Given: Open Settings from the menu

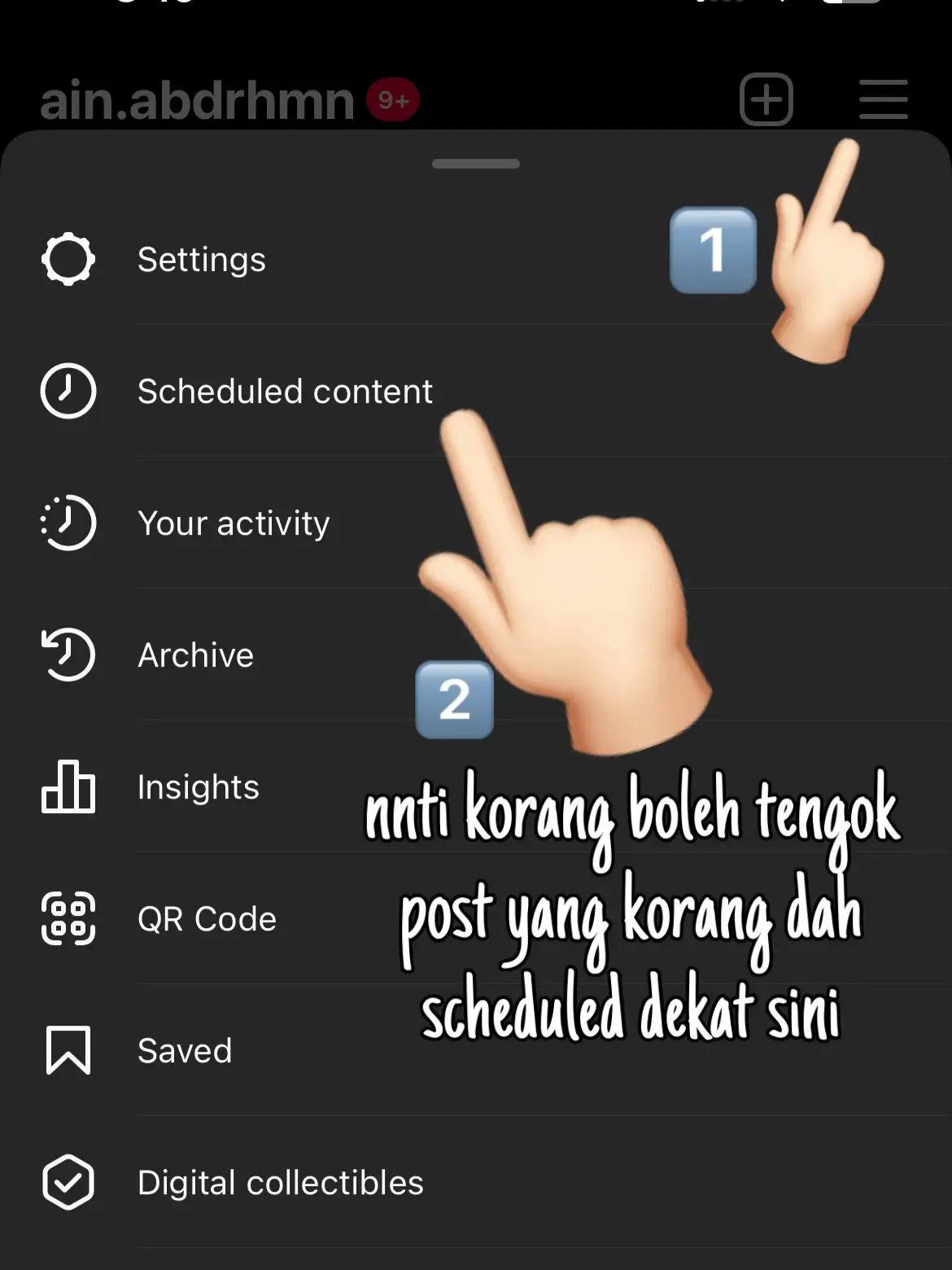Looking at the screenshot, I should (x=201, y=260).
